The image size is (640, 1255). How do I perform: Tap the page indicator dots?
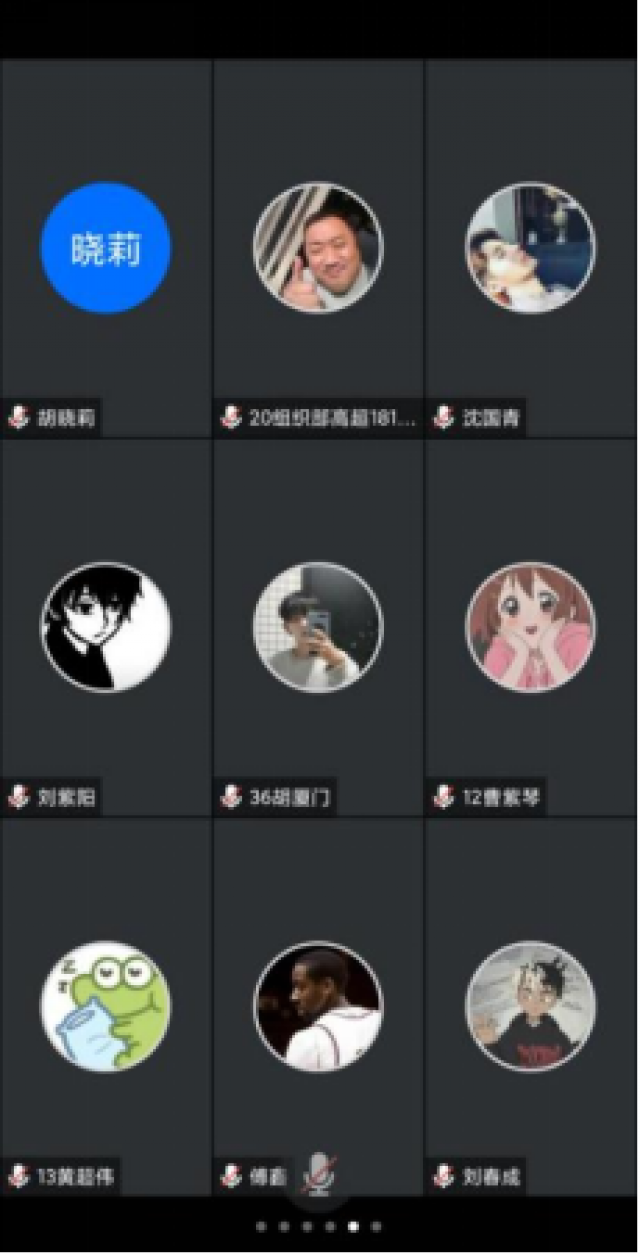click(318, 1226)
